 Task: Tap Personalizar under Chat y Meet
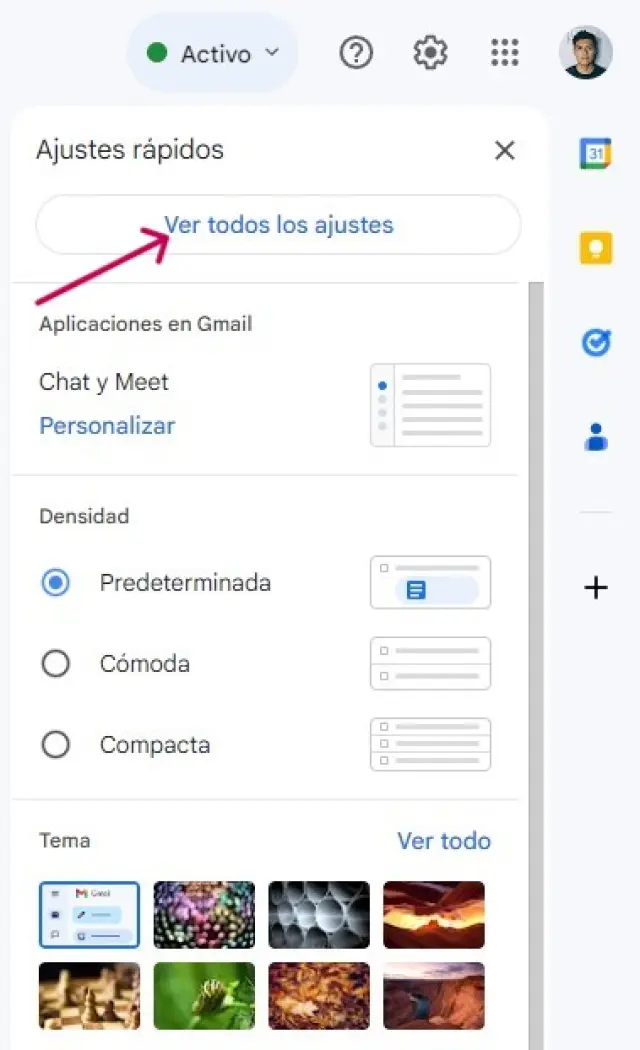(x=107, y=426)
